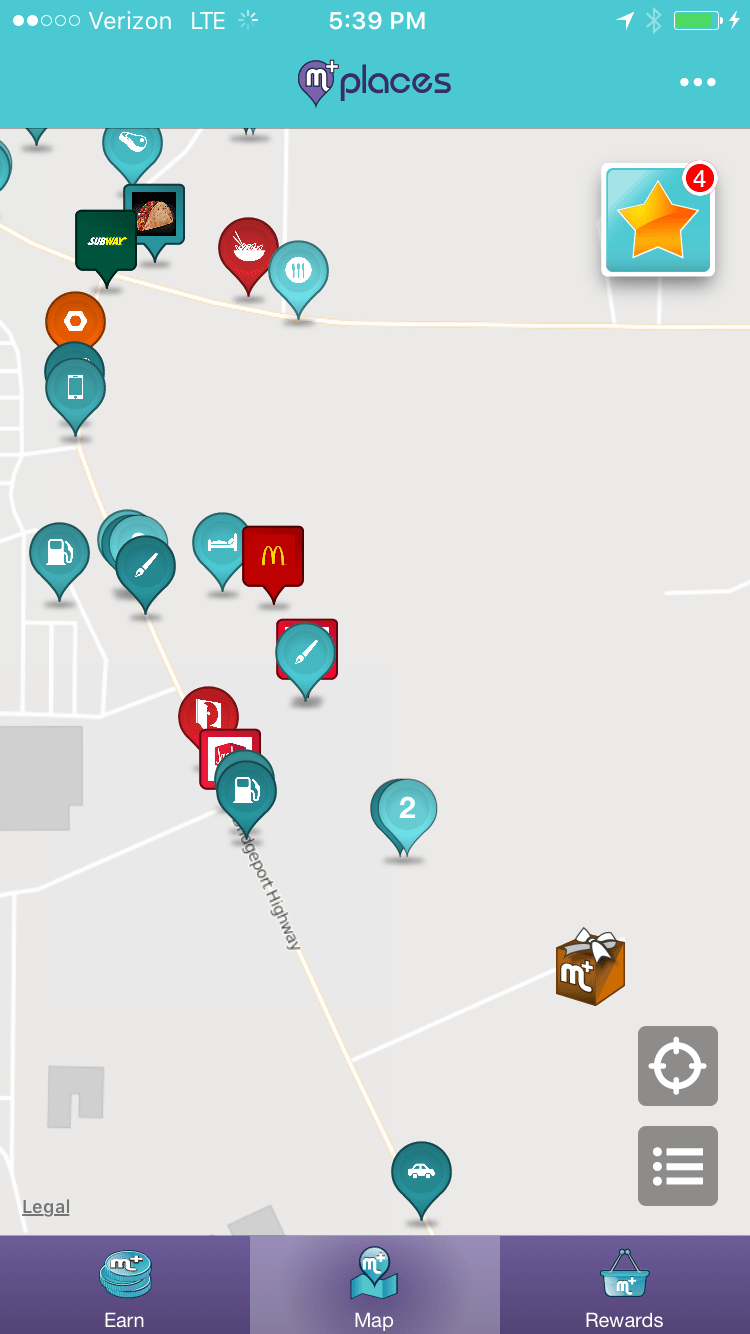
Task: Open the Subway map pin
Action: 106,240
